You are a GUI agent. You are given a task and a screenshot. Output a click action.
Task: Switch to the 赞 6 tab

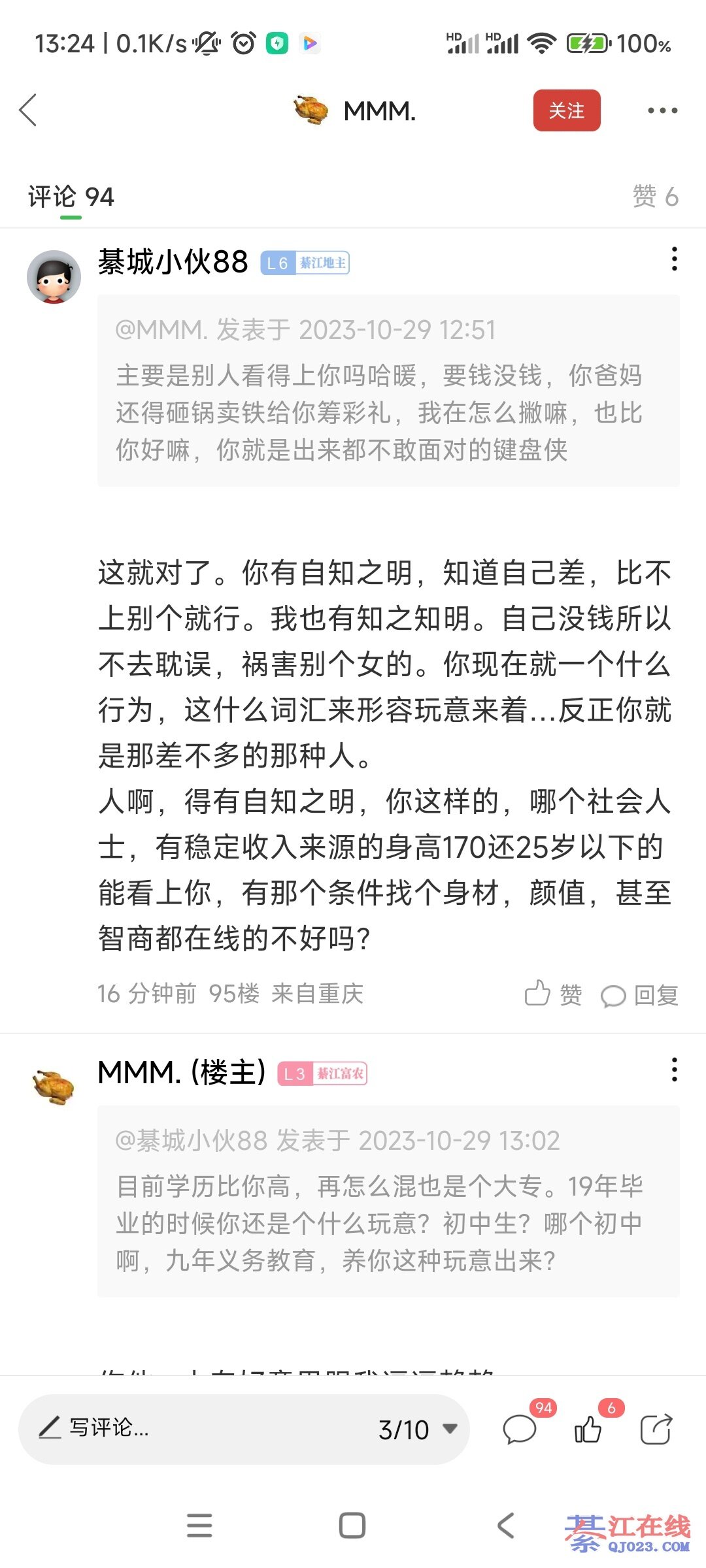[x=655, y=197]
